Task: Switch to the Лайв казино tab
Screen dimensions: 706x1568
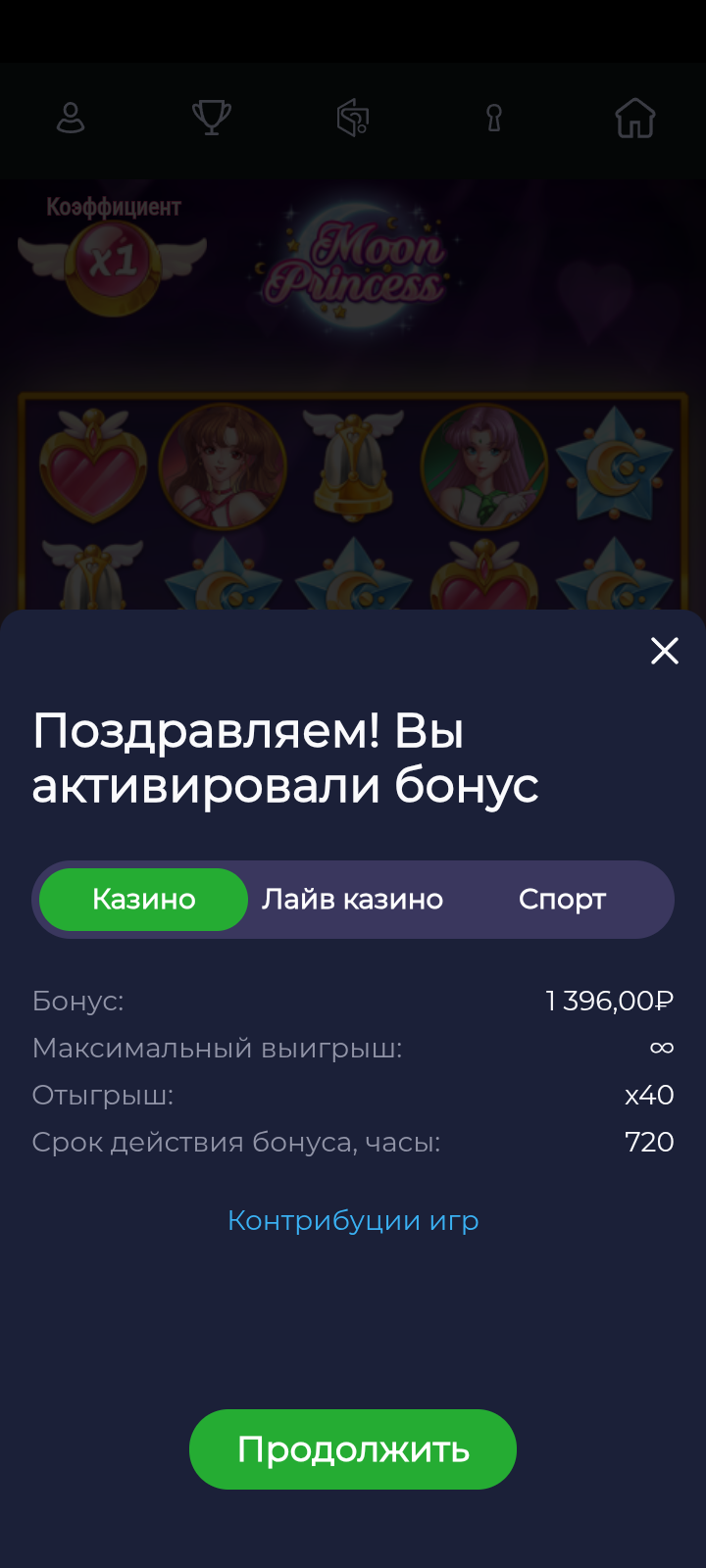Action: (352, 900)
